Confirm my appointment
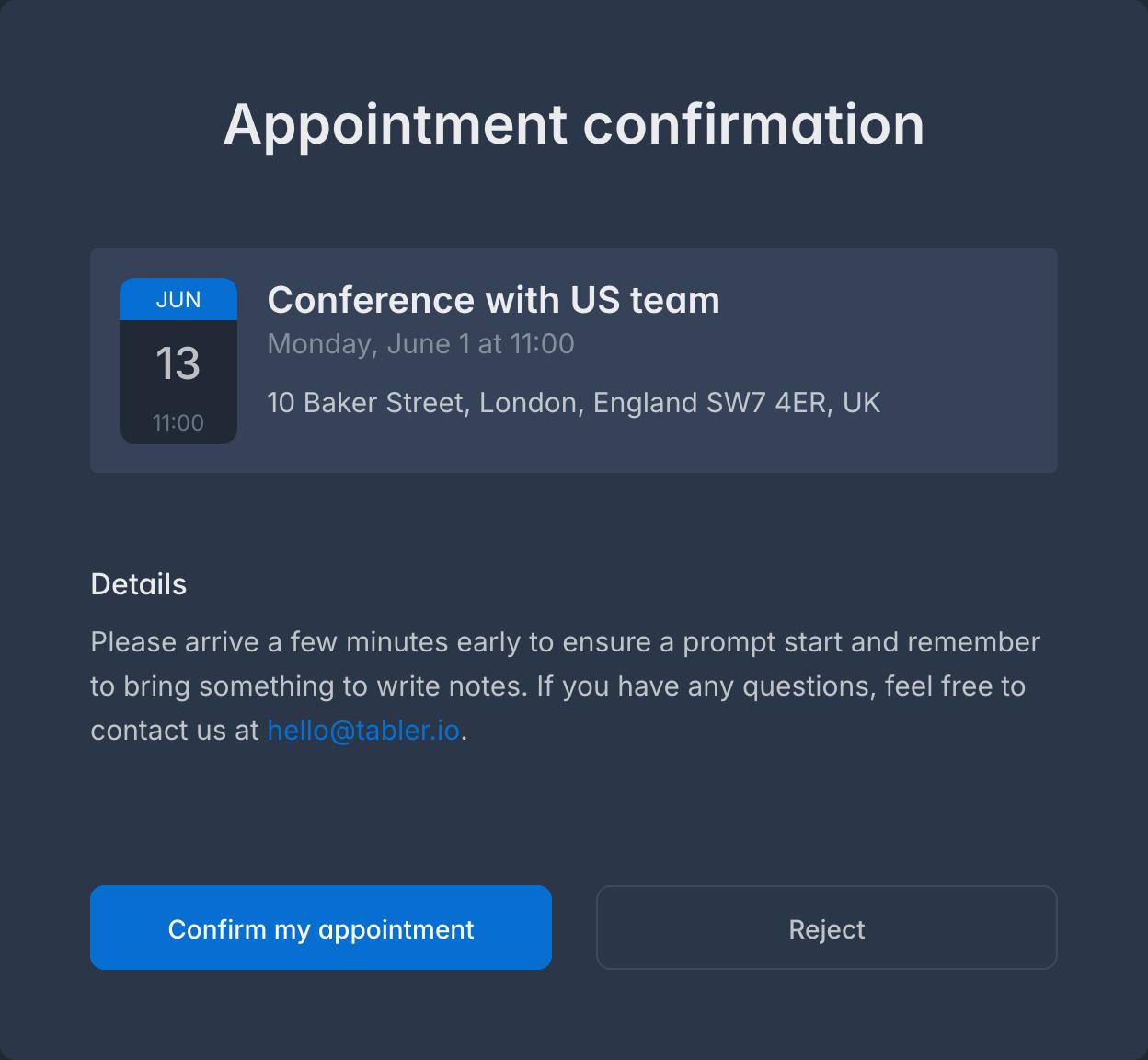The width and height of the screenshot is (1148, 1060). [321, 927]
